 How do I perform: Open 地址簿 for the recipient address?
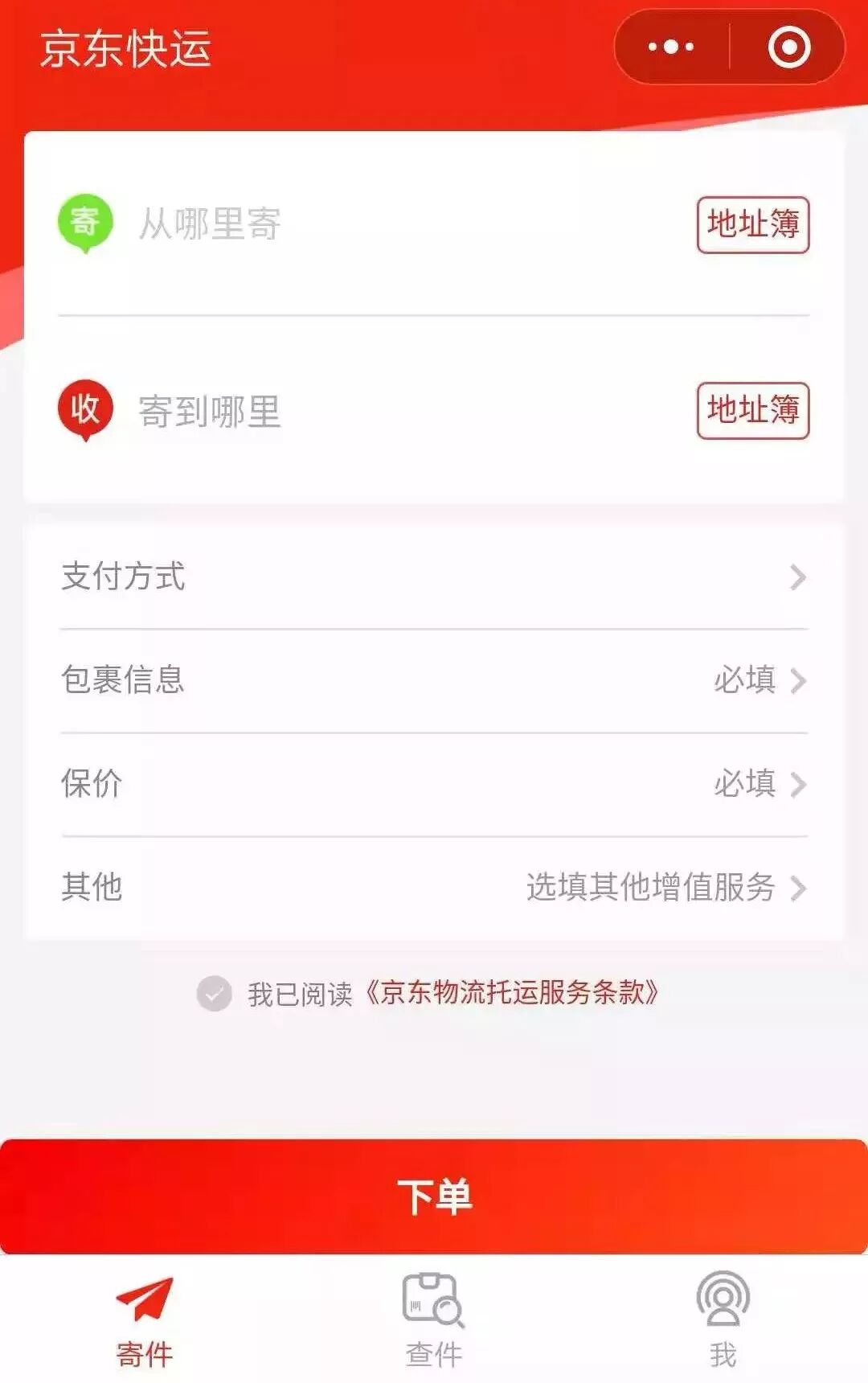click(752, 410)
